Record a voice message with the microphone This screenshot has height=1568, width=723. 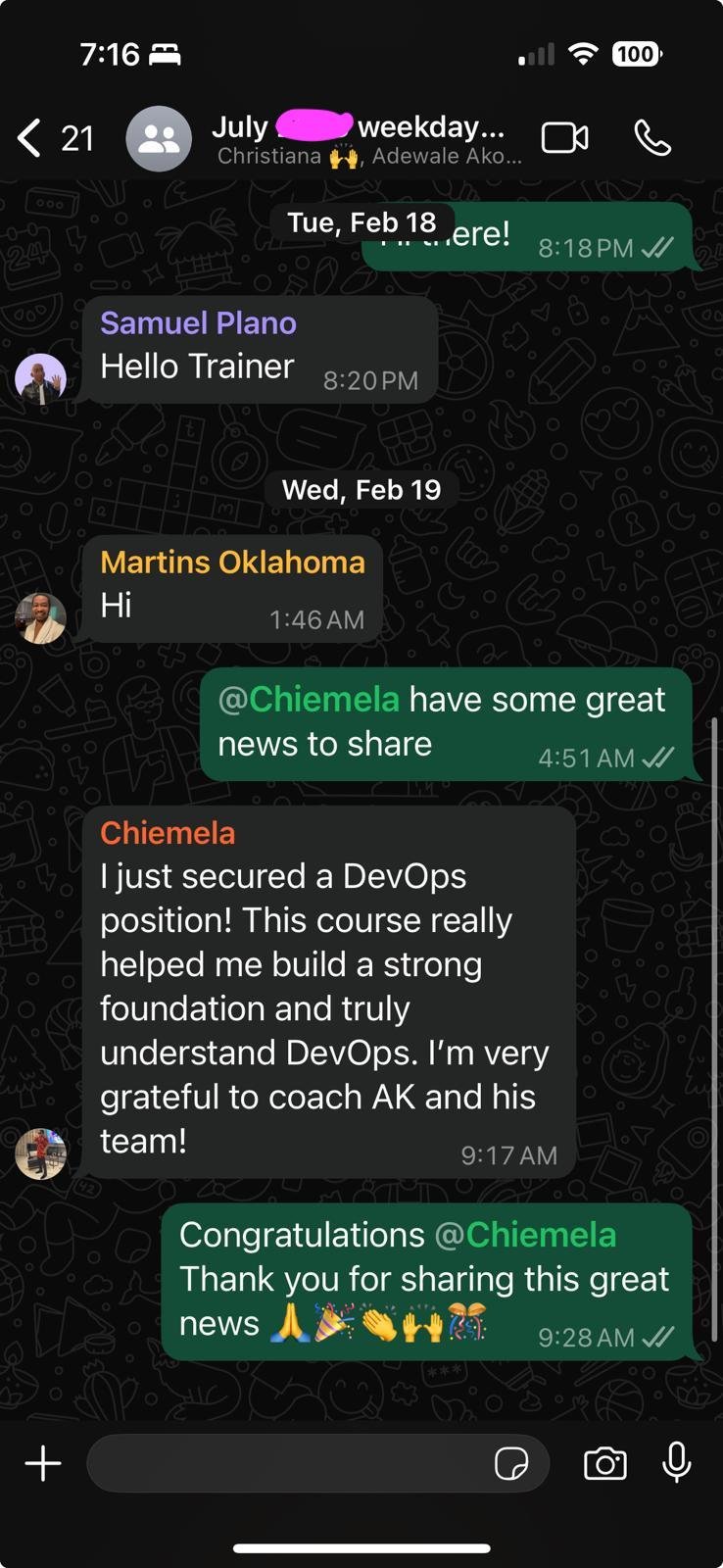[x=677, y=1463]
